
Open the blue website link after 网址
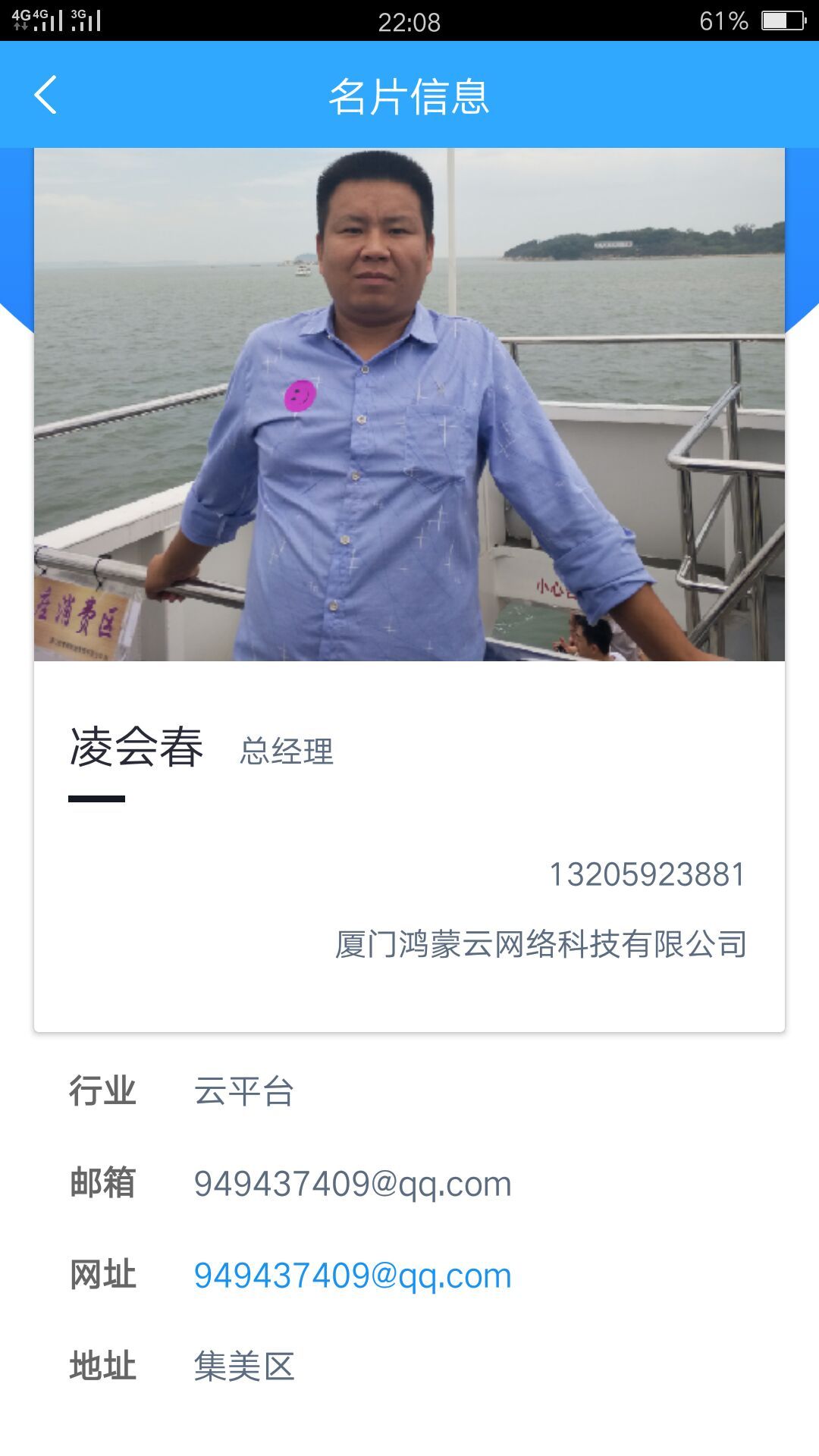coord(353,1276)
